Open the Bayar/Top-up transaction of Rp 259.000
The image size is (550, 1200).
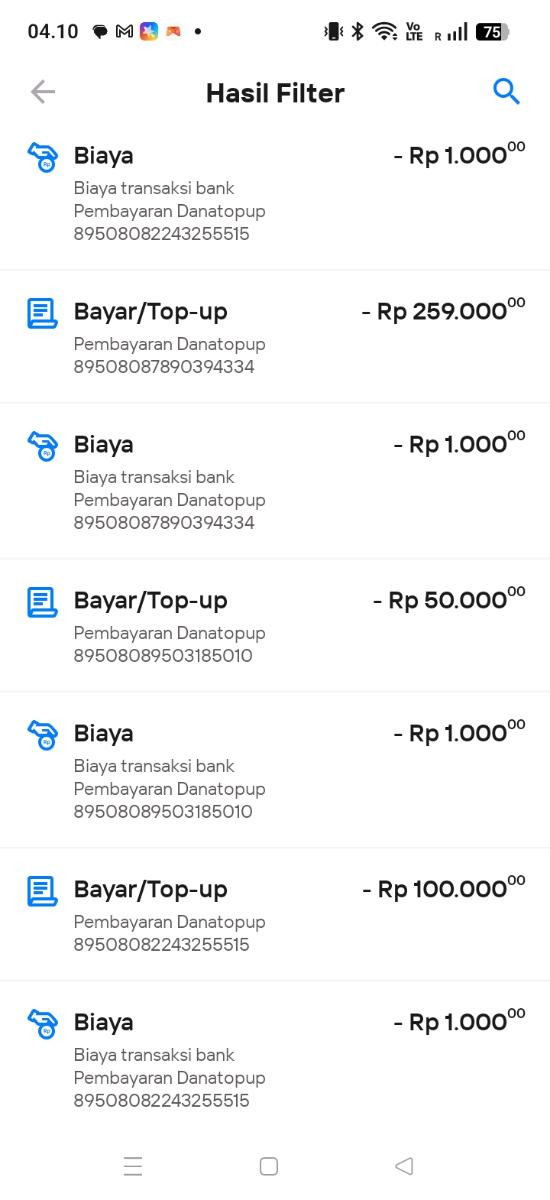pos(275,337)
